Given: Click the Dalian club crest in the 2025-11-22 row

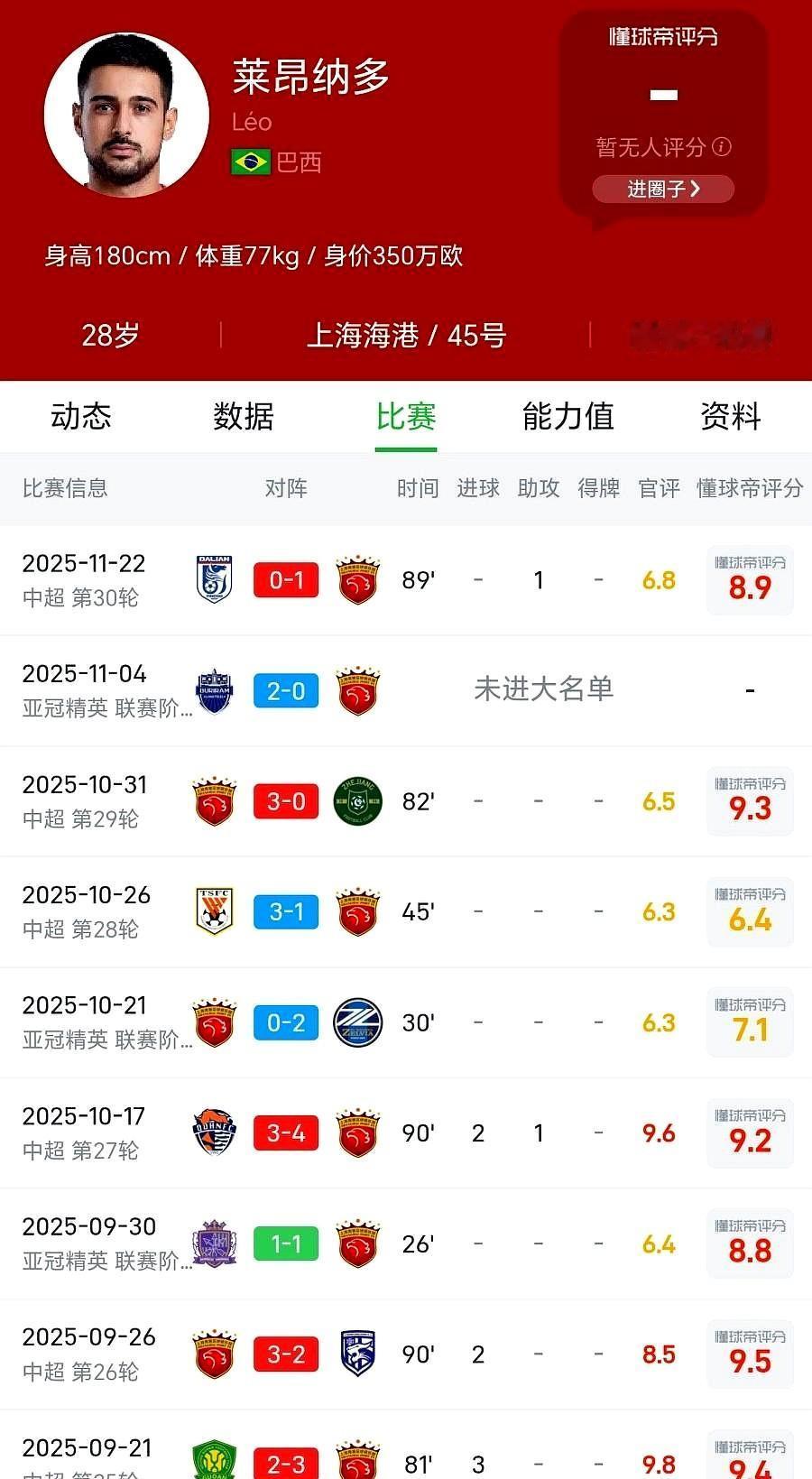Looking at the screenshot, I should [214, 578].
